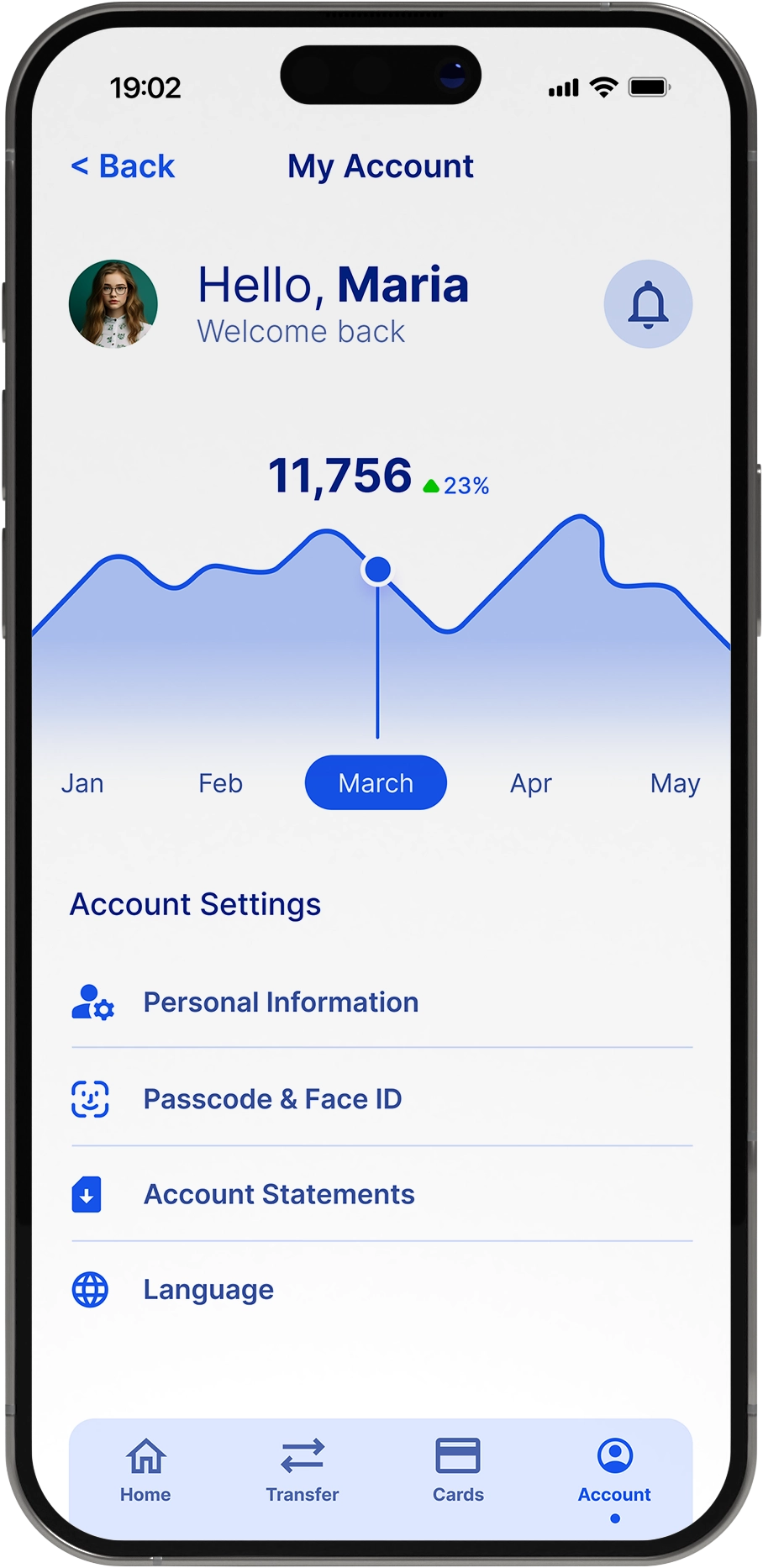This screenshot has width=763, height=1568.
Task: Open the Cards tab
Action: 458,1471
